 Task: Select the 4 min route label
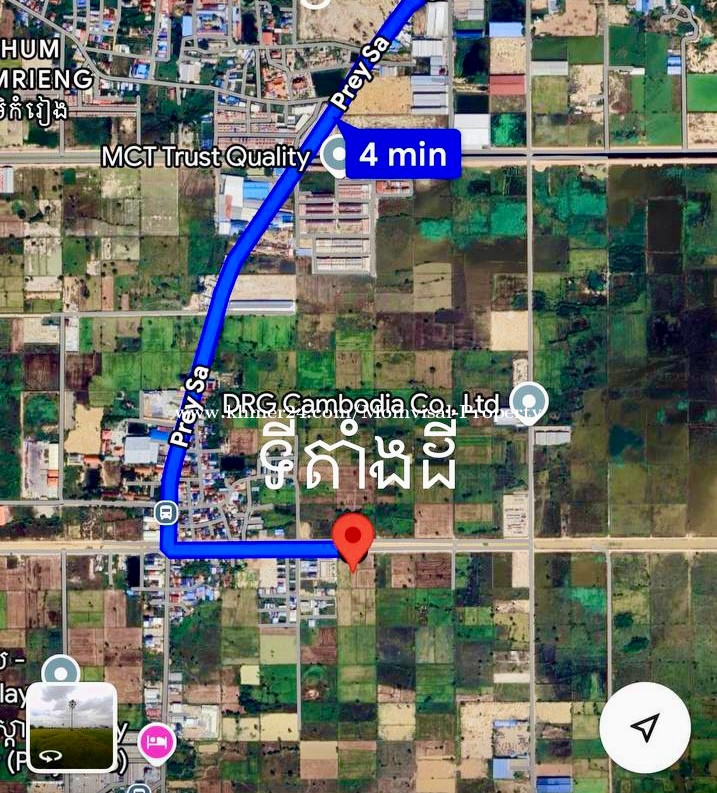tap(402, 154)
